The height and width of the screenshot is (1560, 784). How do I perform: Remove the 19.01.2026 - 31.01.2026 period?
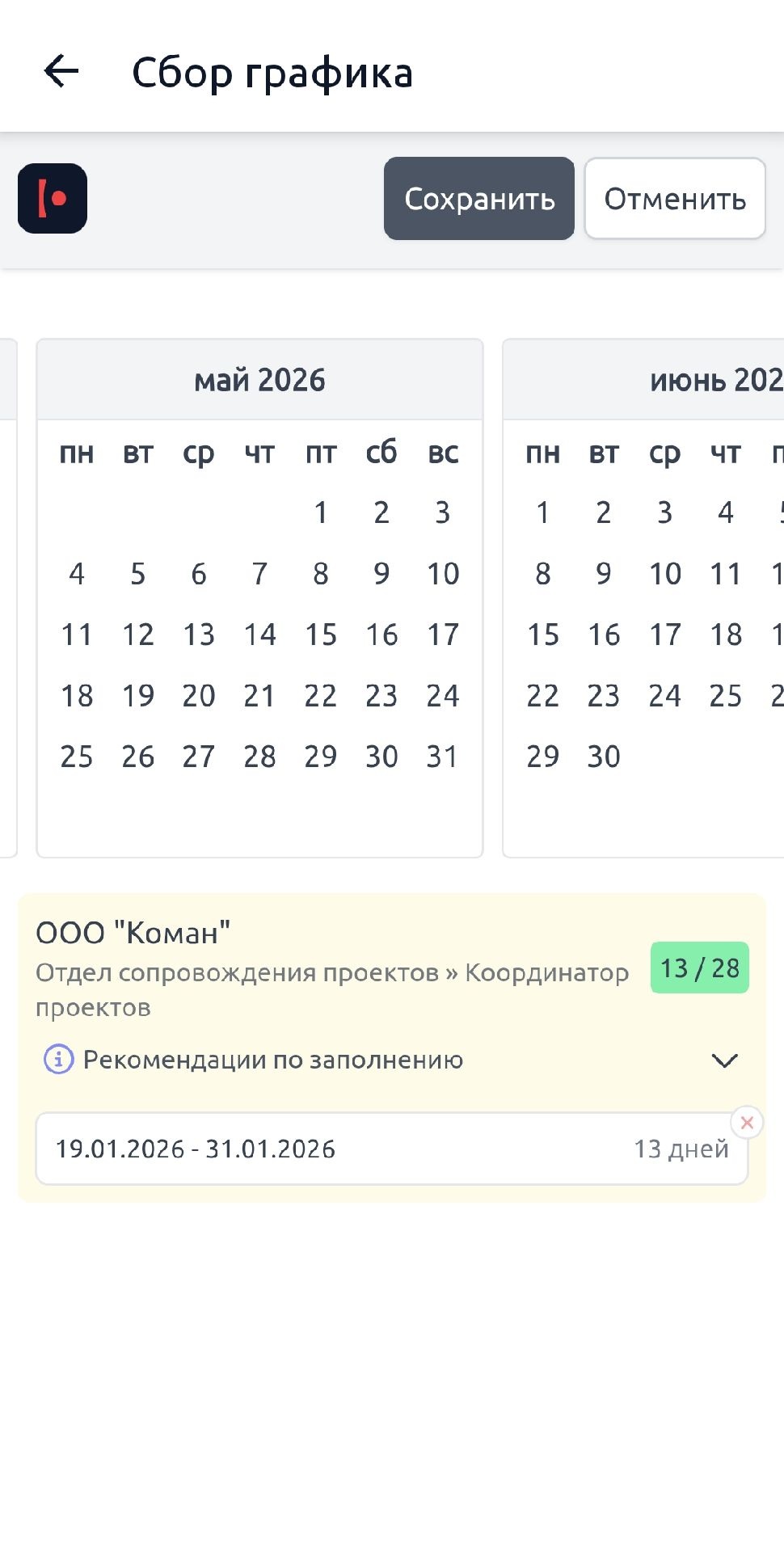click(x=747, y=1123)
